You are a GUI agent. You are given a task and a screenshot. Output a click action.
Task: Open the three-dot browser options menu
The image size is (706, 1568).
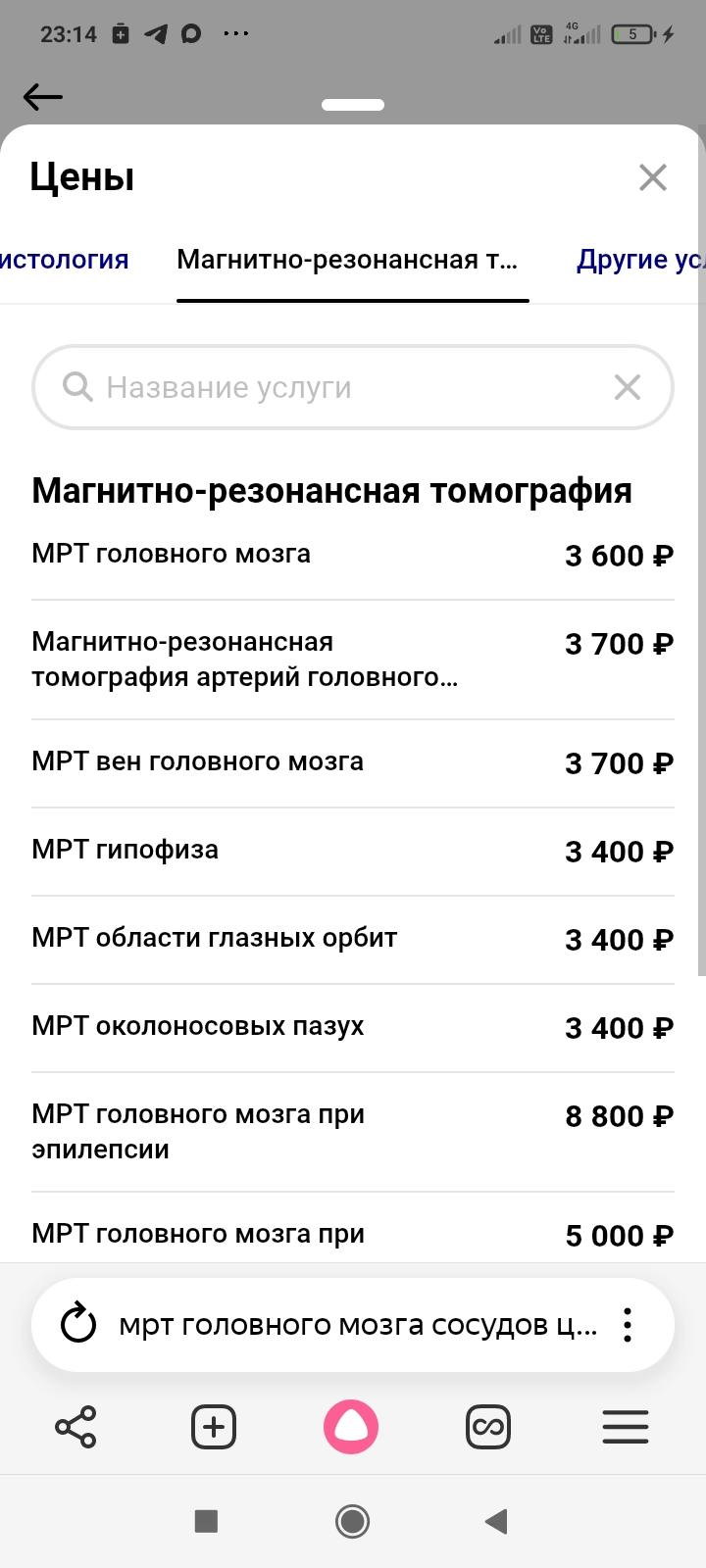627,1324
